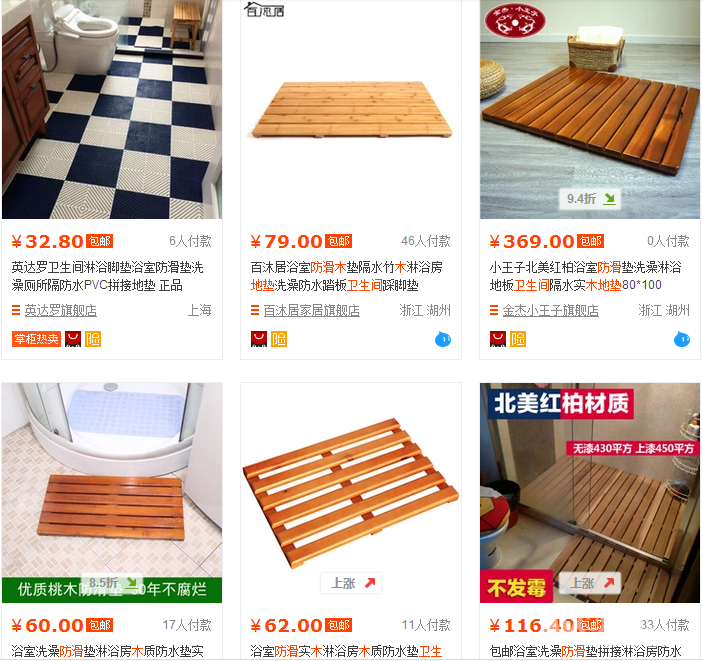Visit the 英达罗旗舰店 store link
Screen dimensions: 703x661
pyautogui.click(x=60, y=311)
